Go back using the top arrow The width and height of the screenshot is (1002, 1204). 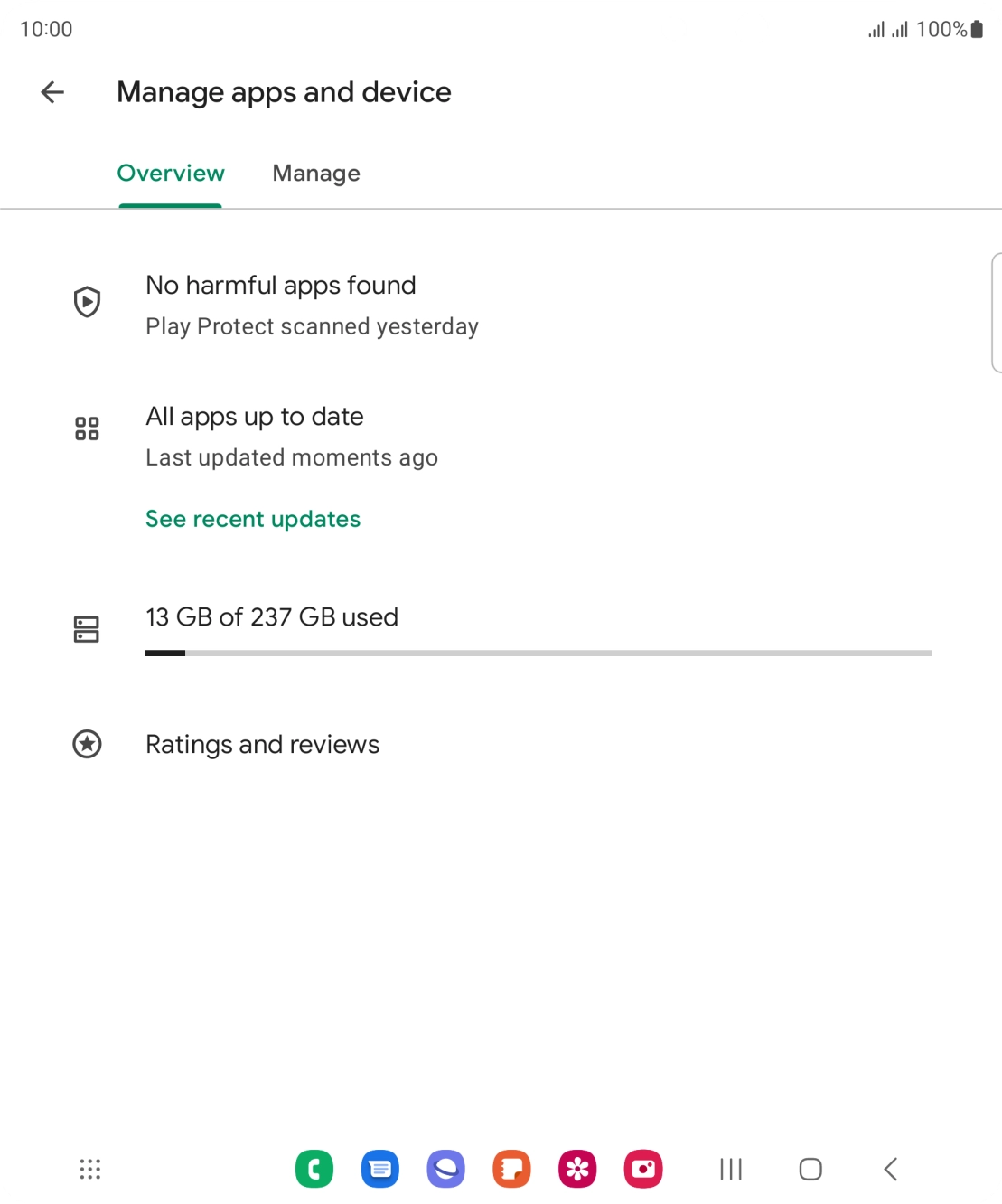tap(52, 92)
